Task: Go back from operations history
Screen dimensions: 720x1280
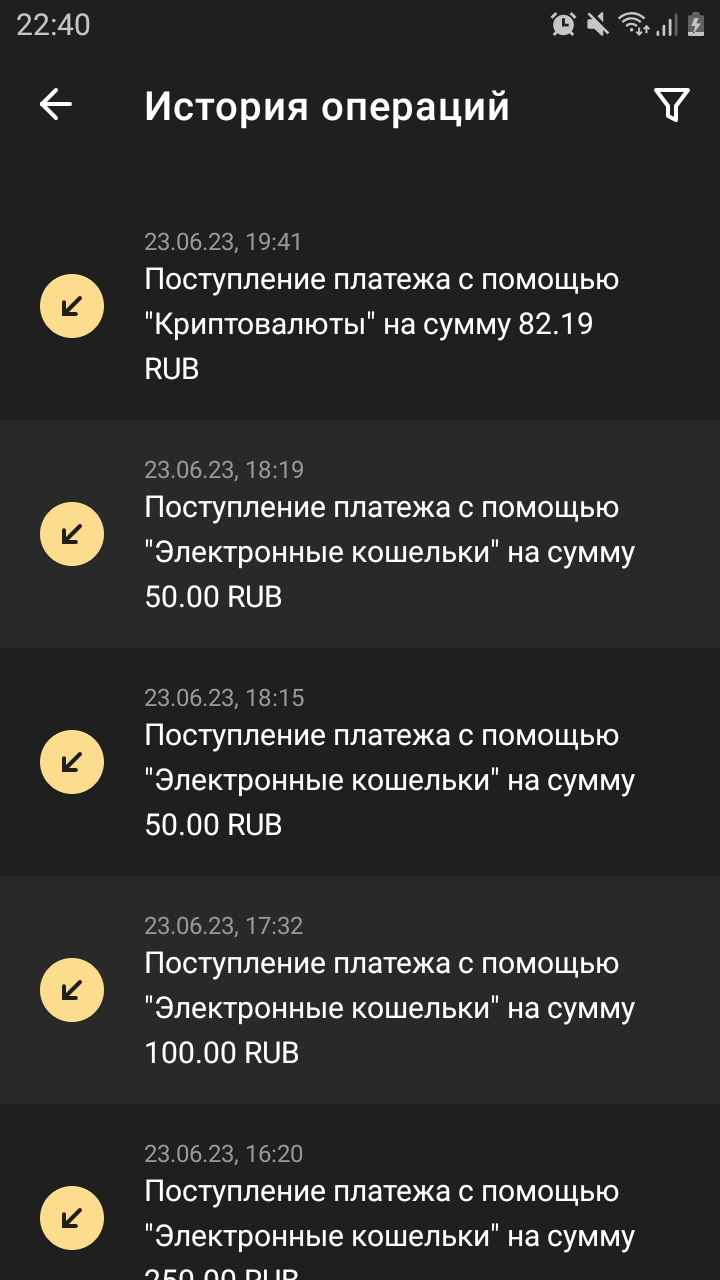Action: pyautogui.click(x=56, y=104)
